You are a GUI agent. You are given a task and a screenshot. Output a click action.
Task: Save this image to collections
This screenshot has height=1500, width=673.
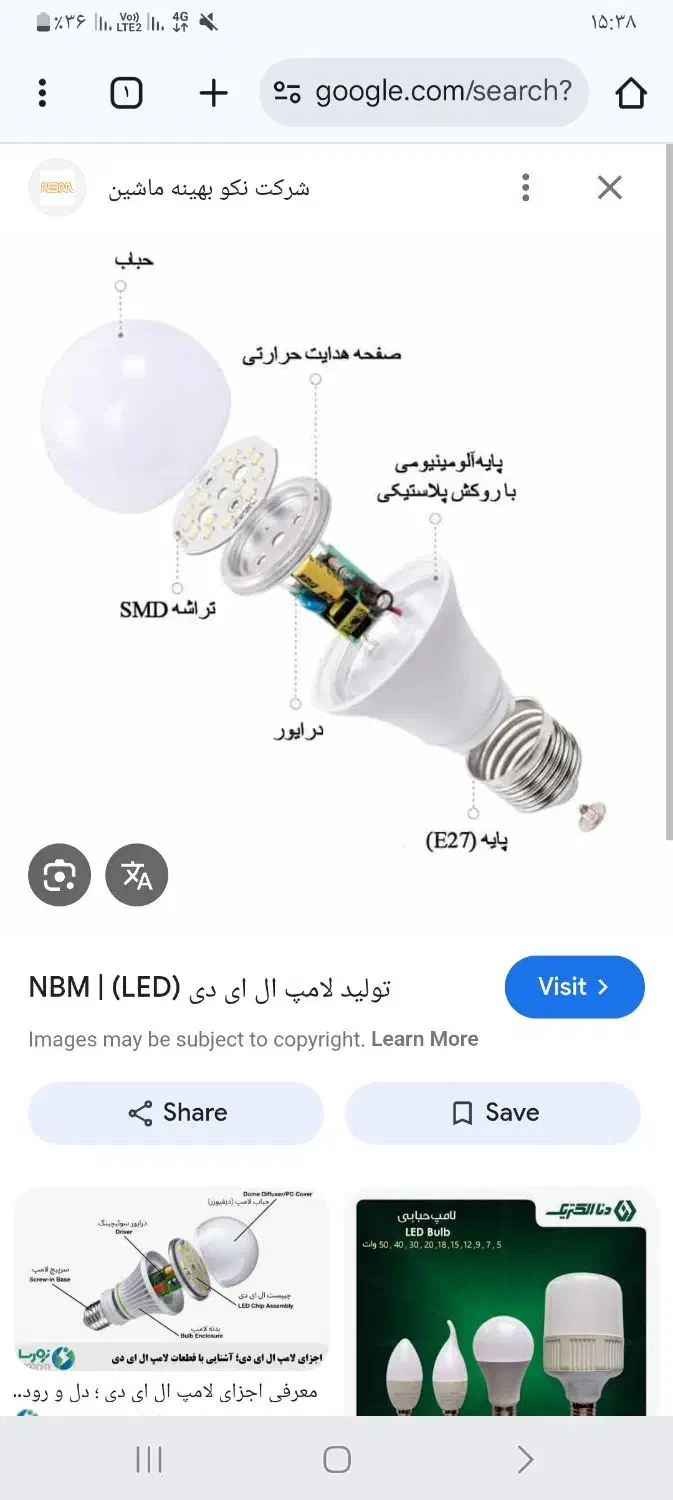(493, 1113)
